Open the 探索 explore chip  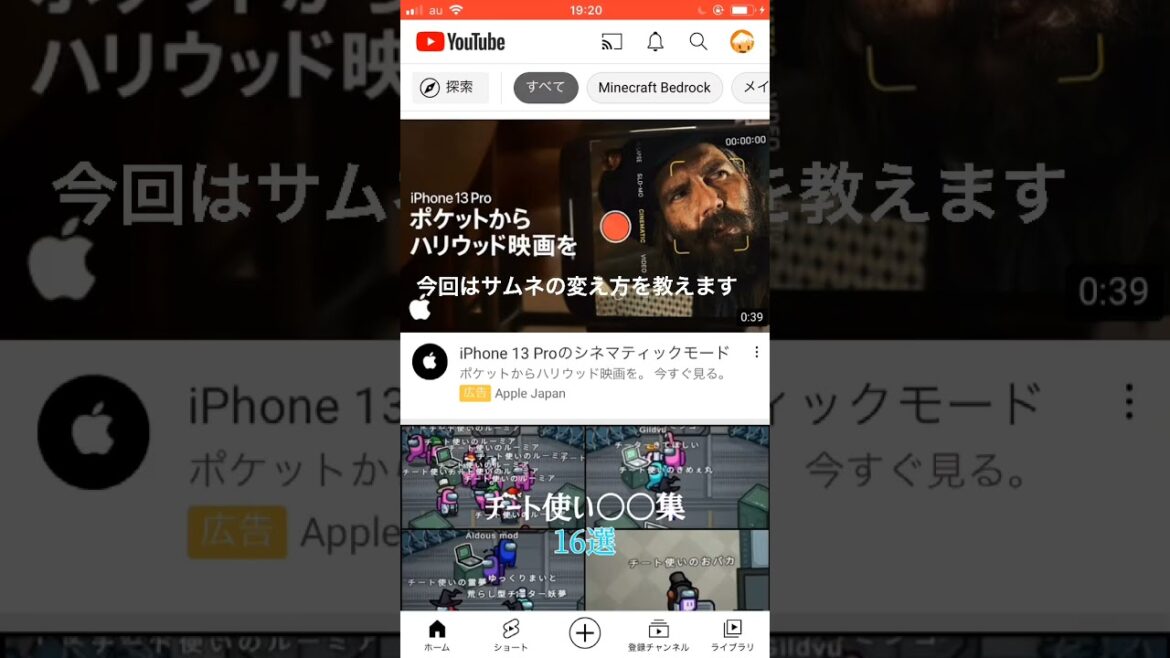[x=450, y=88]
